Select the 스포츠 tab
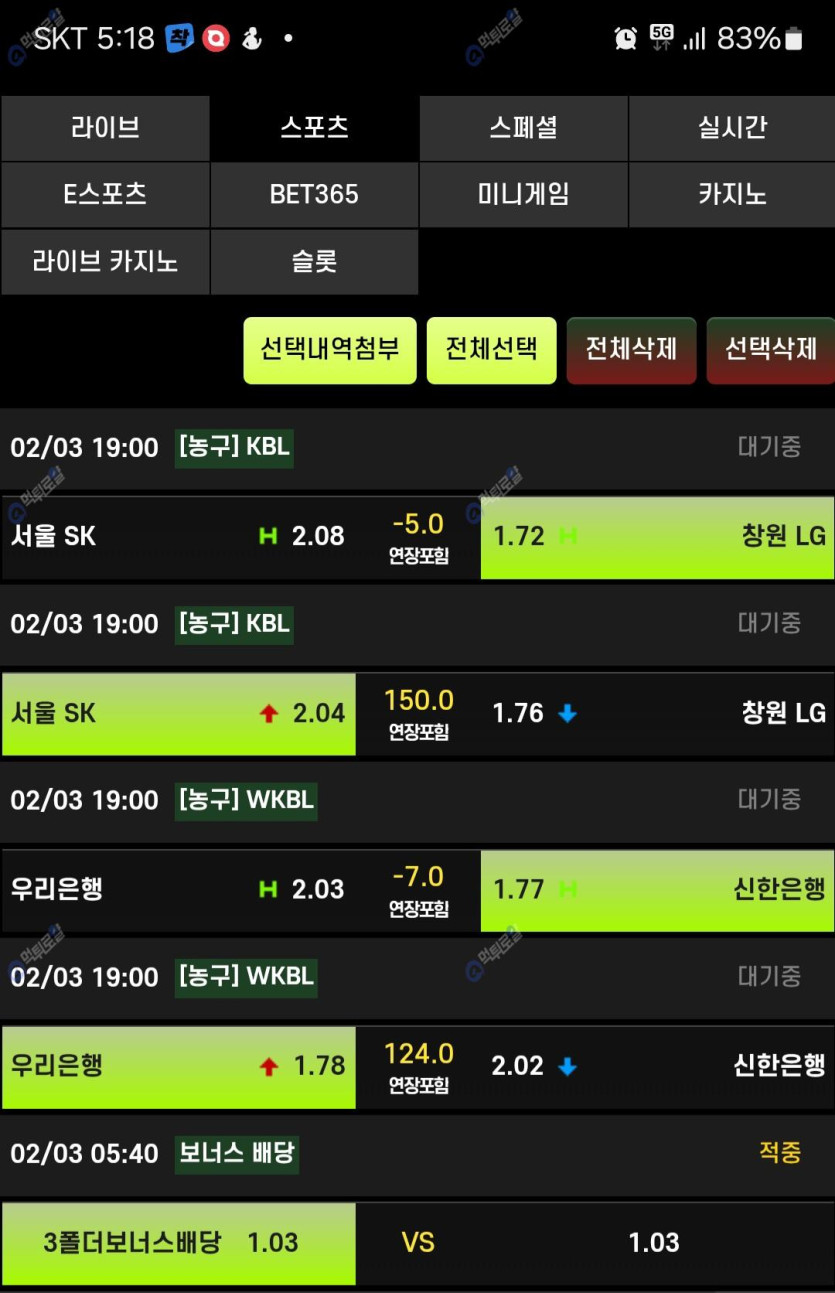Viewport: 835px width, 1293px height. click(314, 128)
